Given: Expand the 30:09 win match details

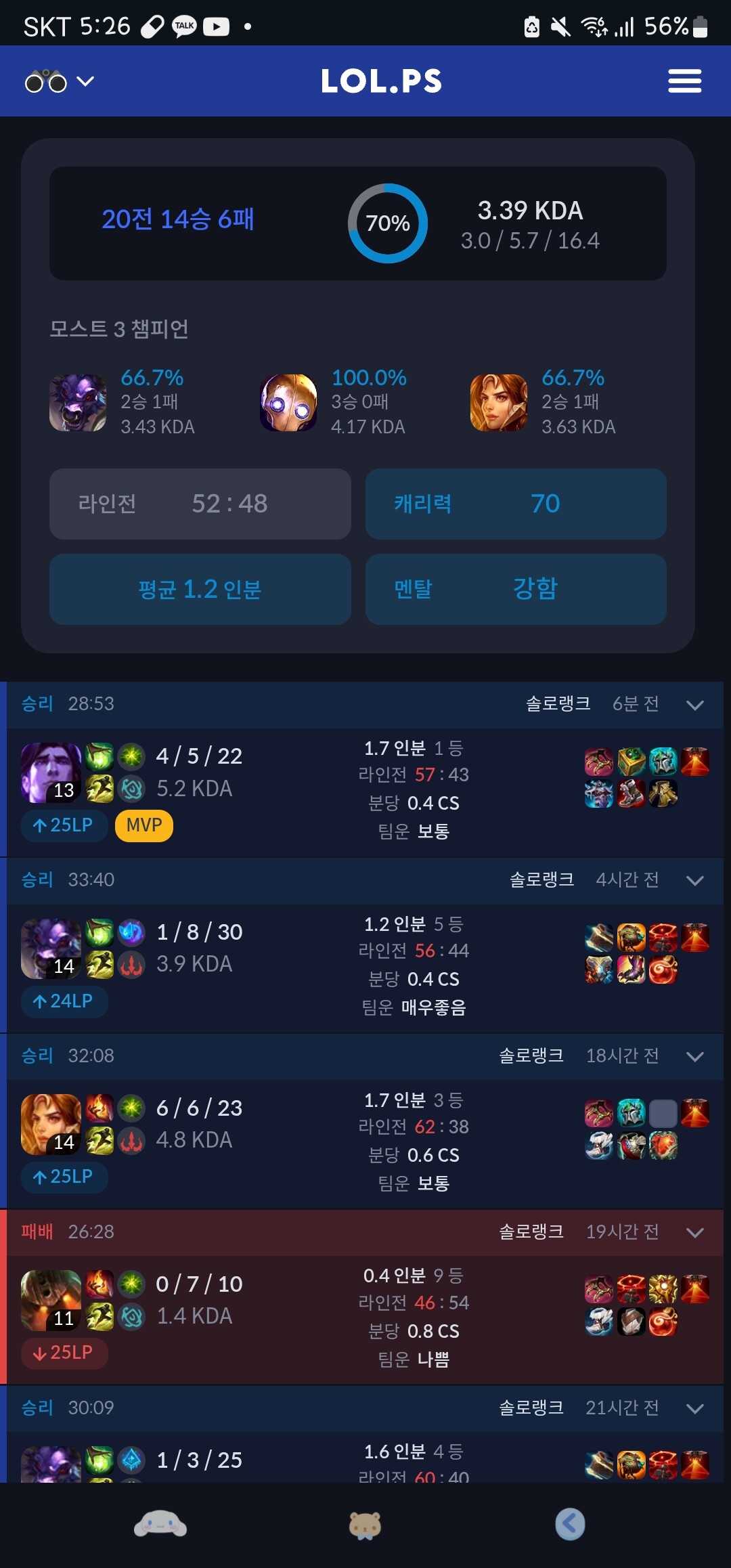Looking at the screenshot, I should coord(694,1408).
